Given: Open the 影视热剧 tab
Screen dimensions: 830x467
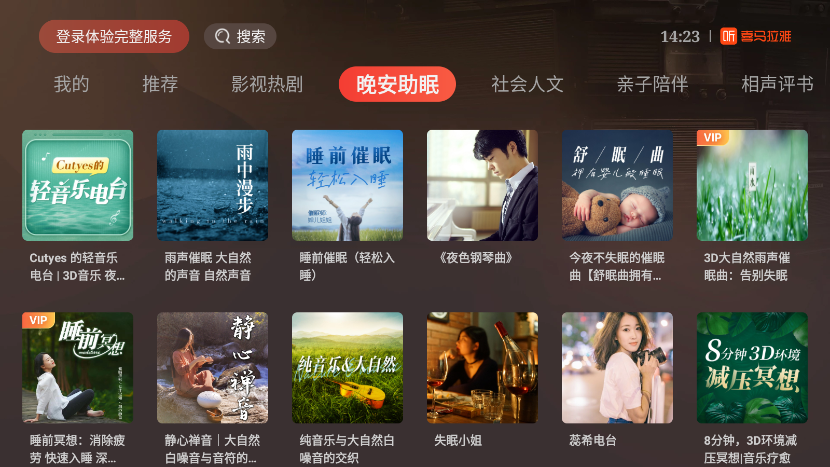Looking at the screenshot, I should point(267,84).
